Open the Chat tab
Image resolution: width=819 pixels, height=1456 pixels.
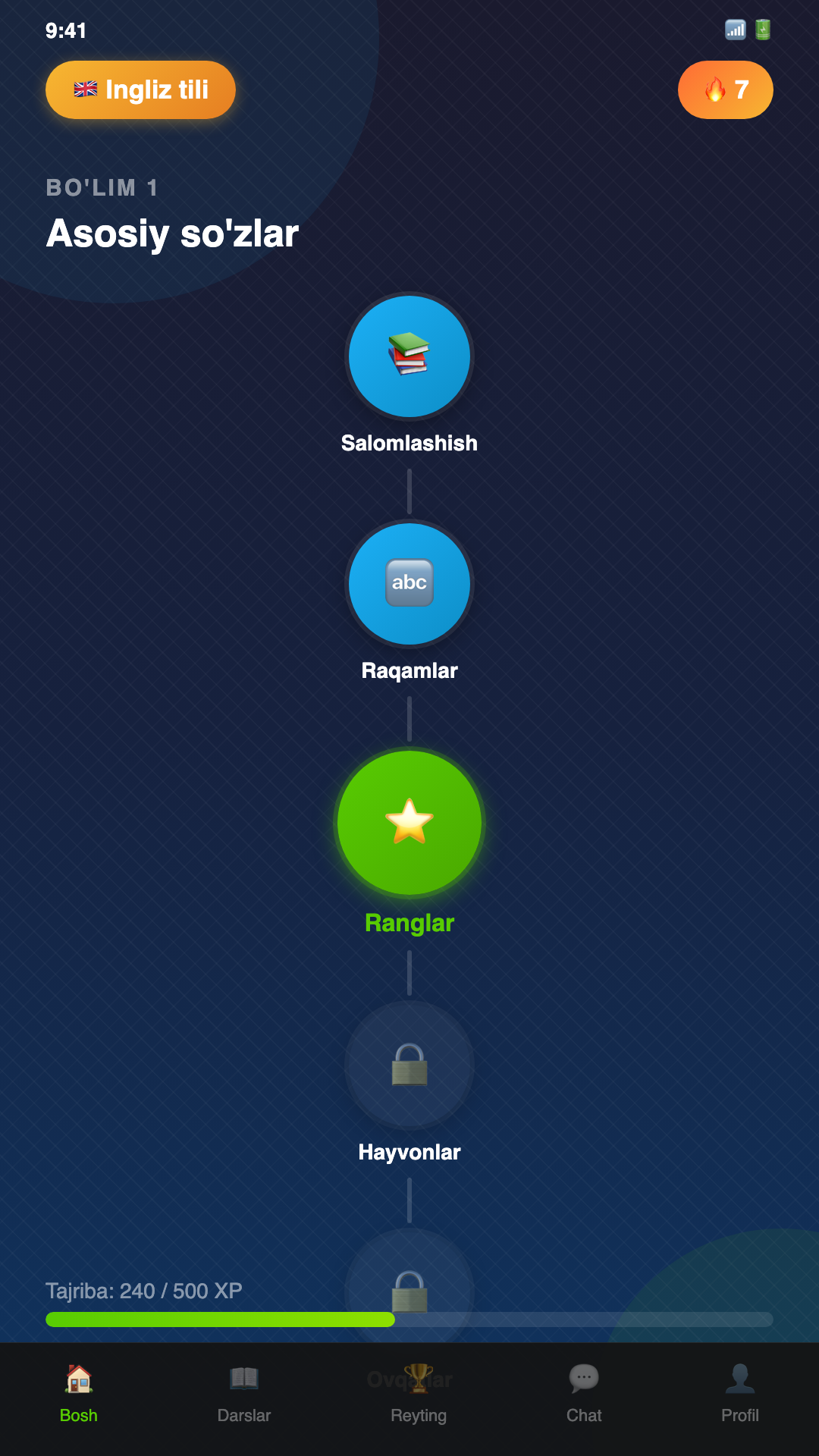pos(584,1394)
